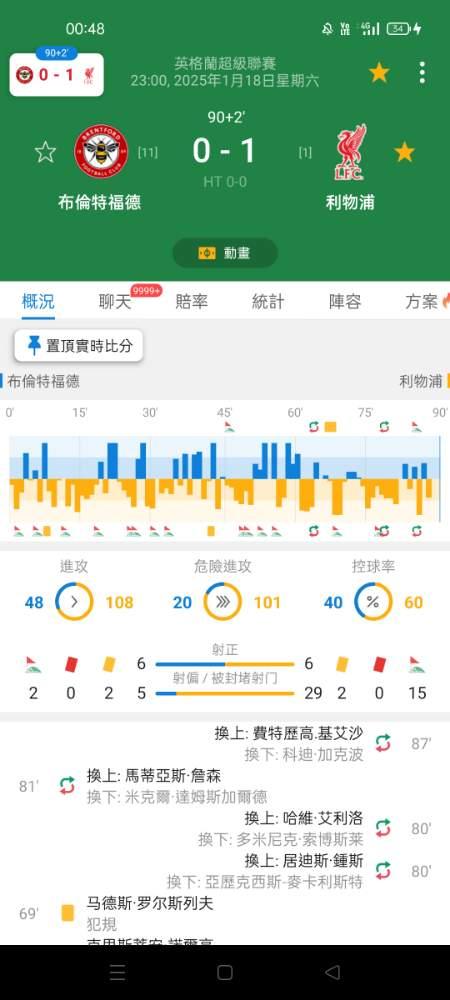Tap the yellow star beside Liverpool
The width and height of the screenshot is (450, 1000).
(x=404, y=152)
